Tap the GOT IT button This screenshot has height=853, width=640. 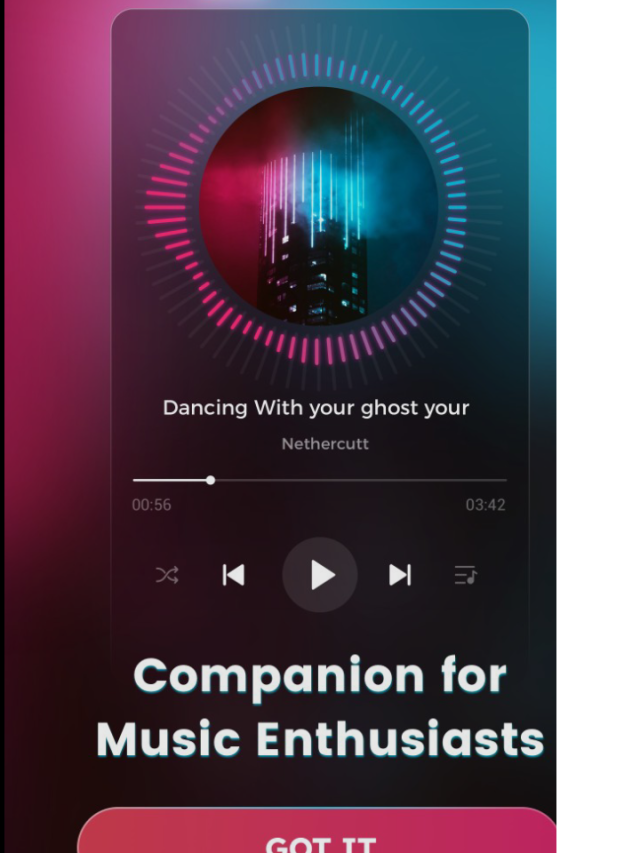(x=318, y=835)
